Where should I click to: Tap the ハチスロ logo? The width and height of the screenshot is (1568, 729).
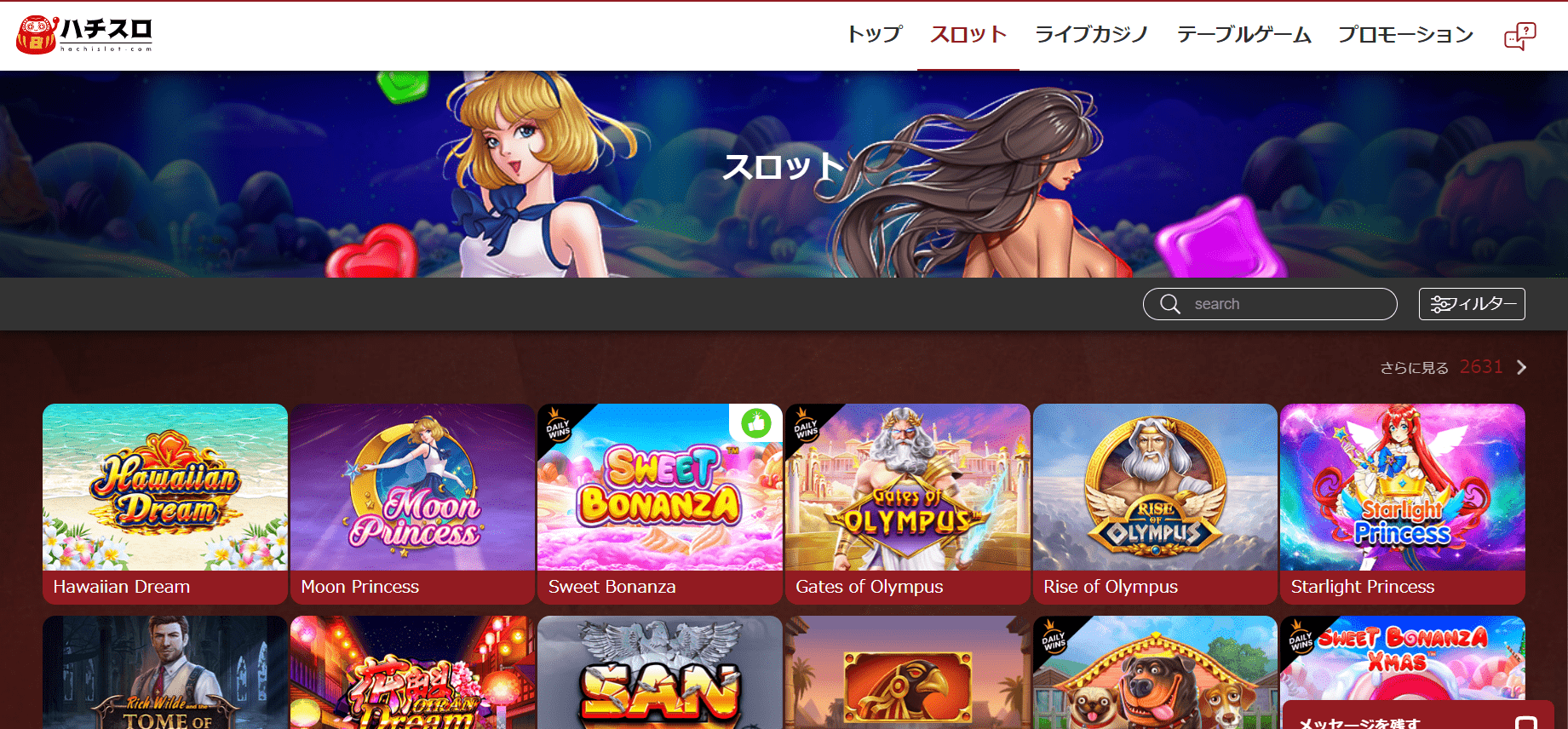[84, 35]
